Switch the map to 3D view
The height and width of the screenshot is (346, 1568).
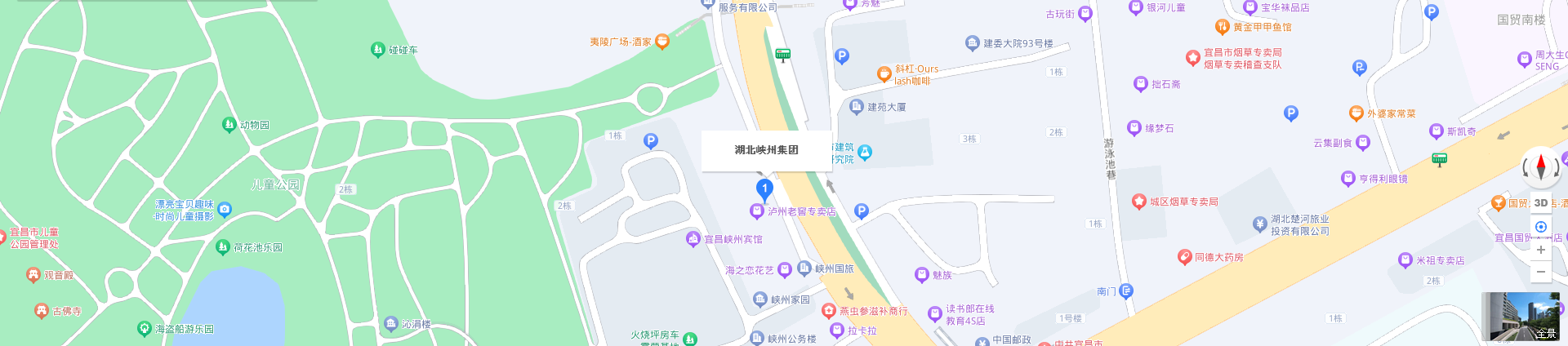click(1541, 203)
